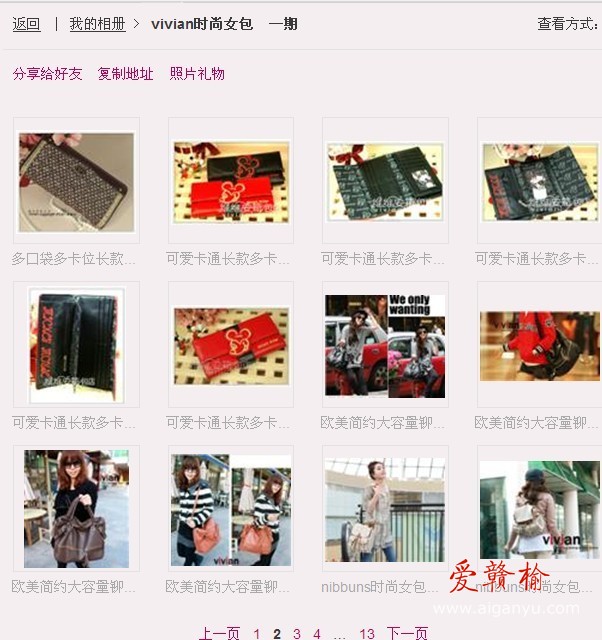View the photo with 'We only wanting' text
602x640 pixels.
coord(385,345)
